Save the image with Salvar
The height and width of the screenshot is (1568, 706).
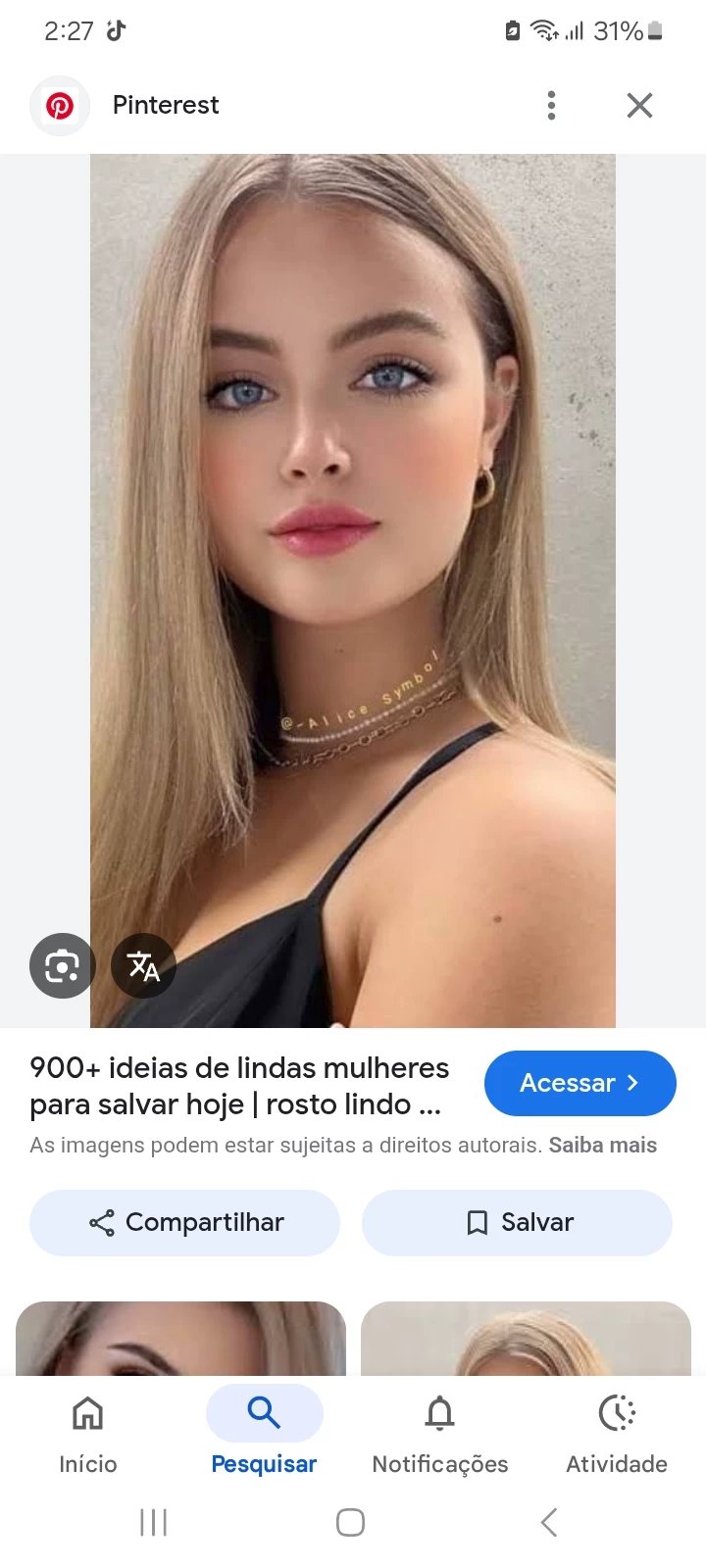click(517, 1222)
